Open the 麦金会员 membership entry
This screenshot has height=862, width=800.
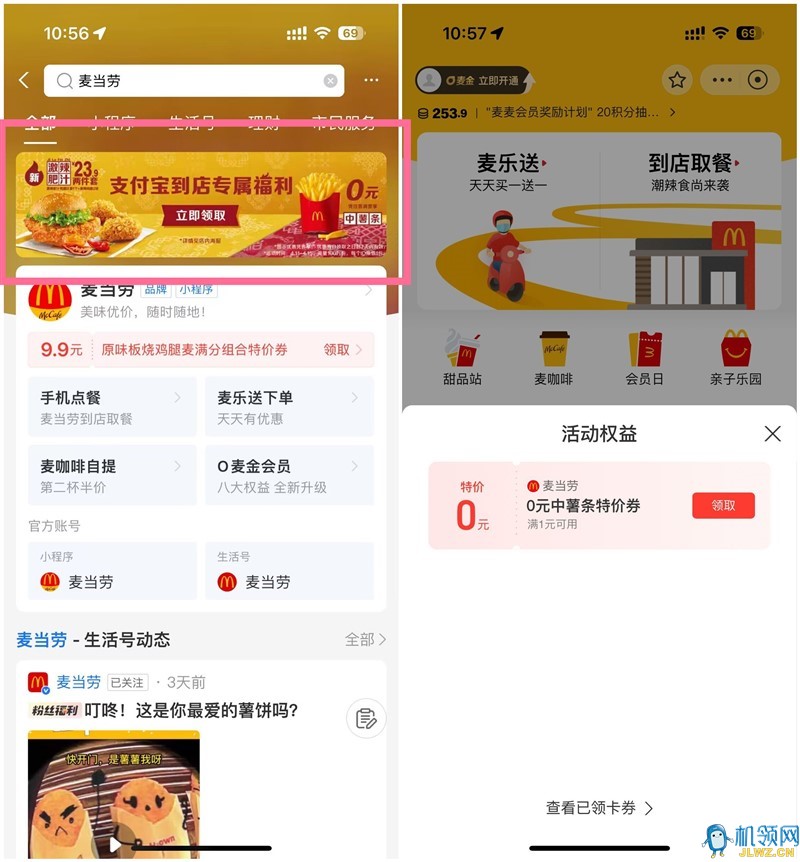289,475
